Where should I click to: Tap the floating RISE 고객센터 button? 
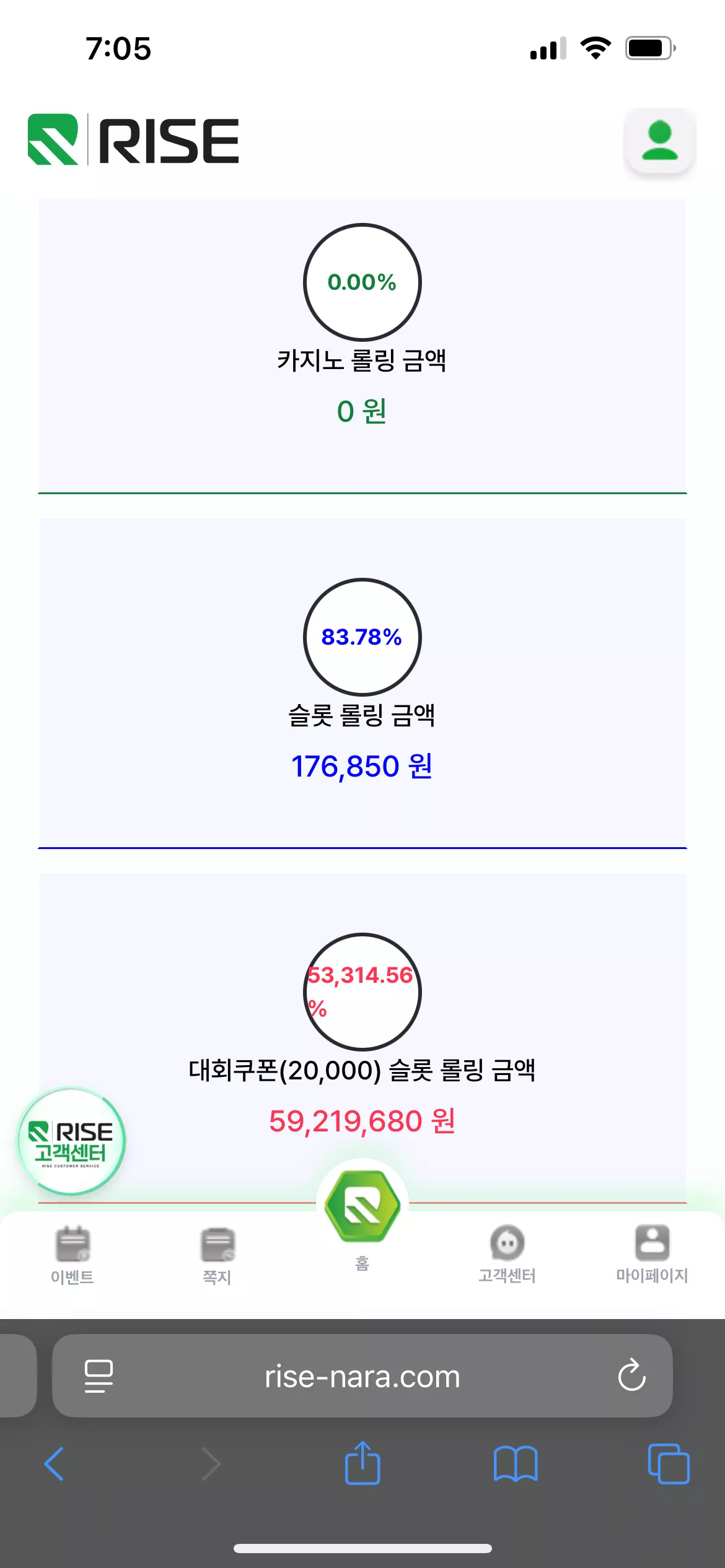tap(71, 1141)
